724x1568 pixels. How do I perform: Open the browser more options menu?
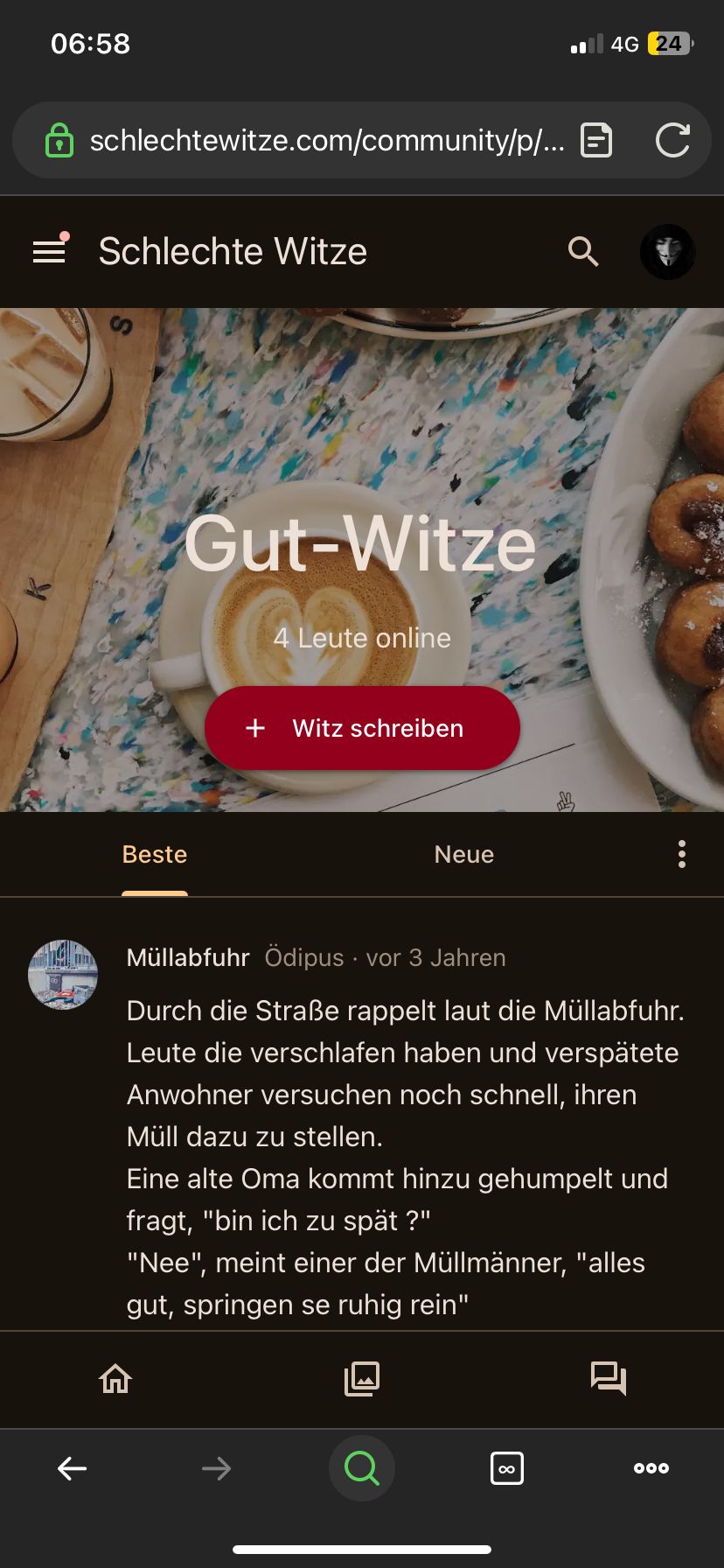pyautogui.click(x=651, y=1468)
